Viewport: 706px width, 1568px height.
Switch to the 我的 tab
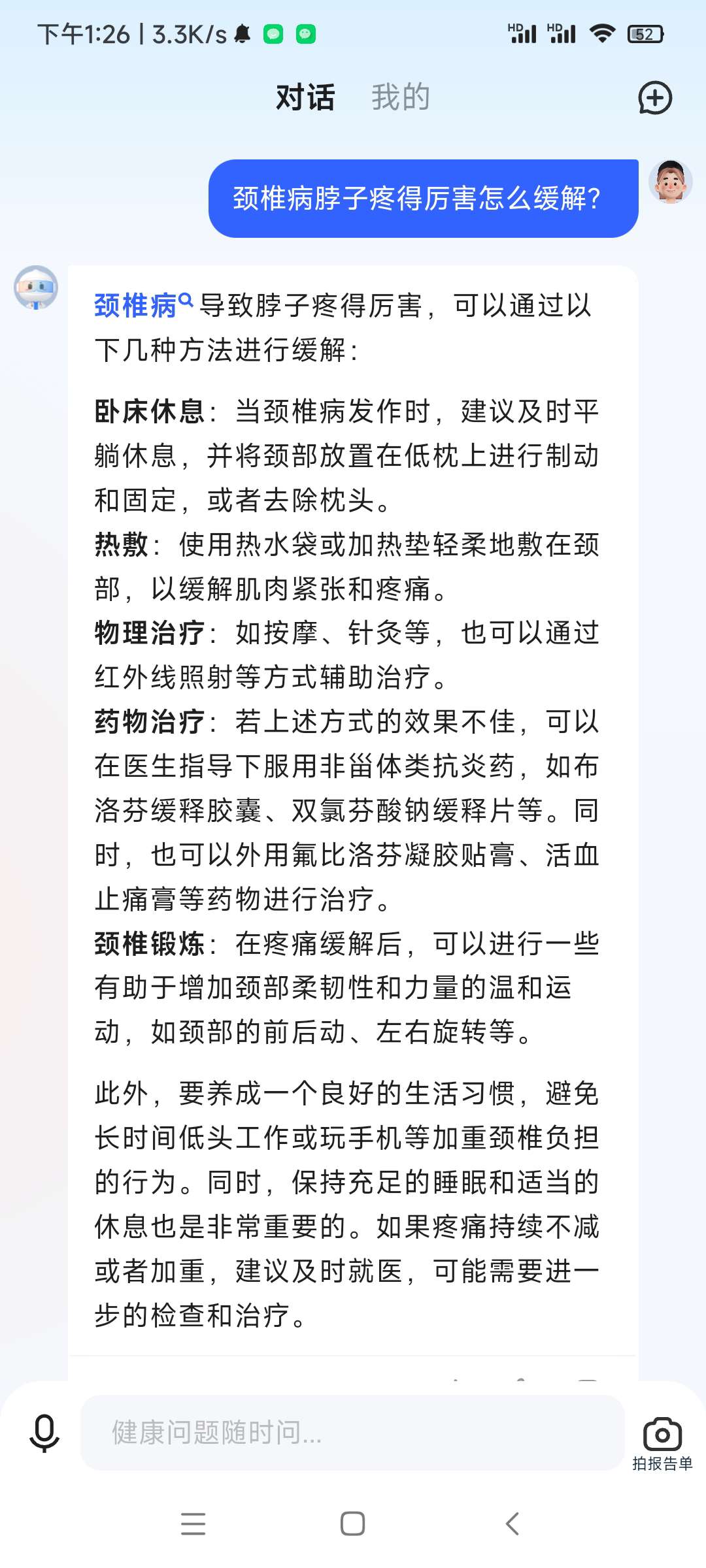point(400,97)
